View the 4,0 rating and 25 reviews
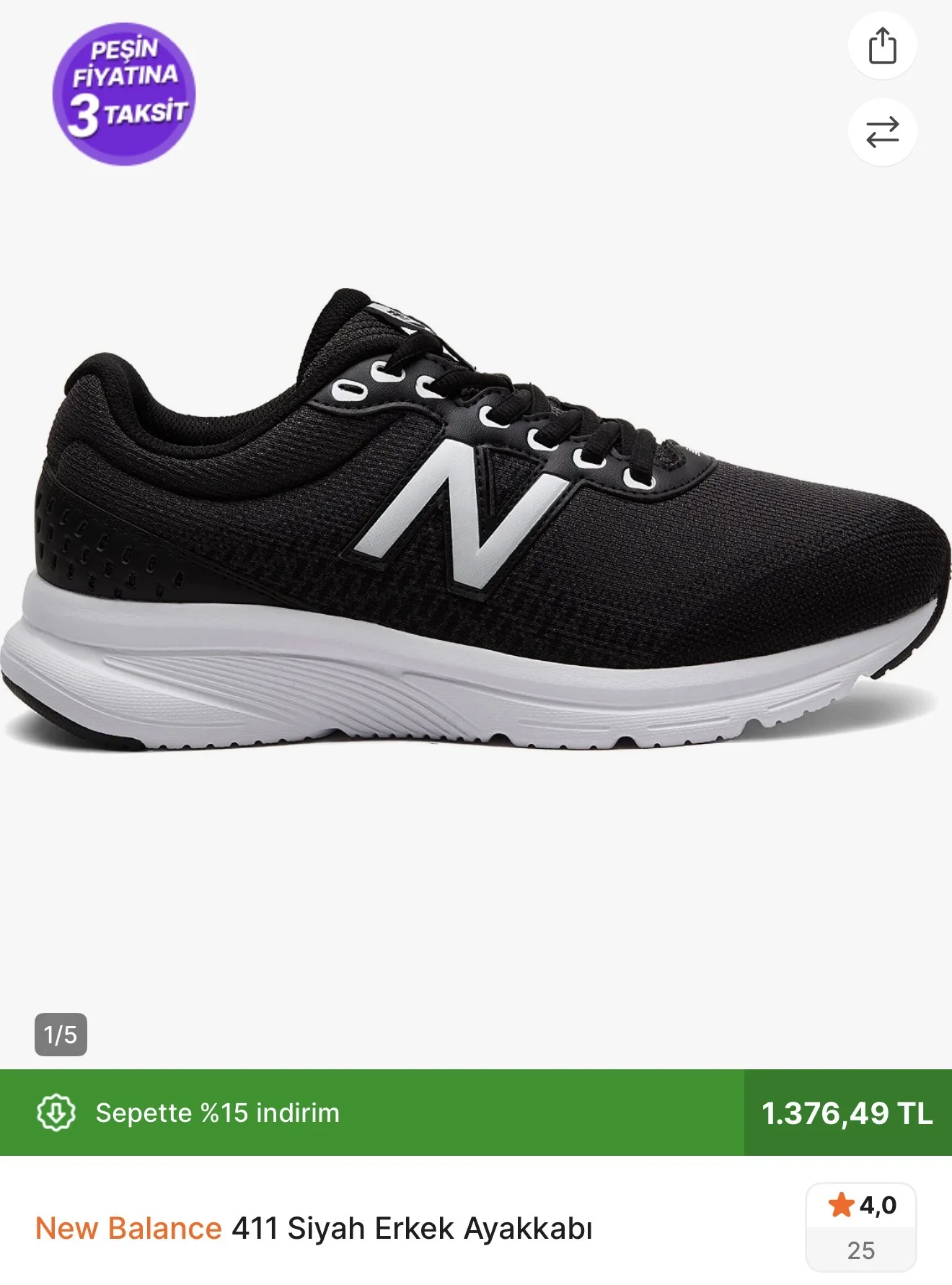Viewport: 952px width, 1285px height. coord(860,1227)
